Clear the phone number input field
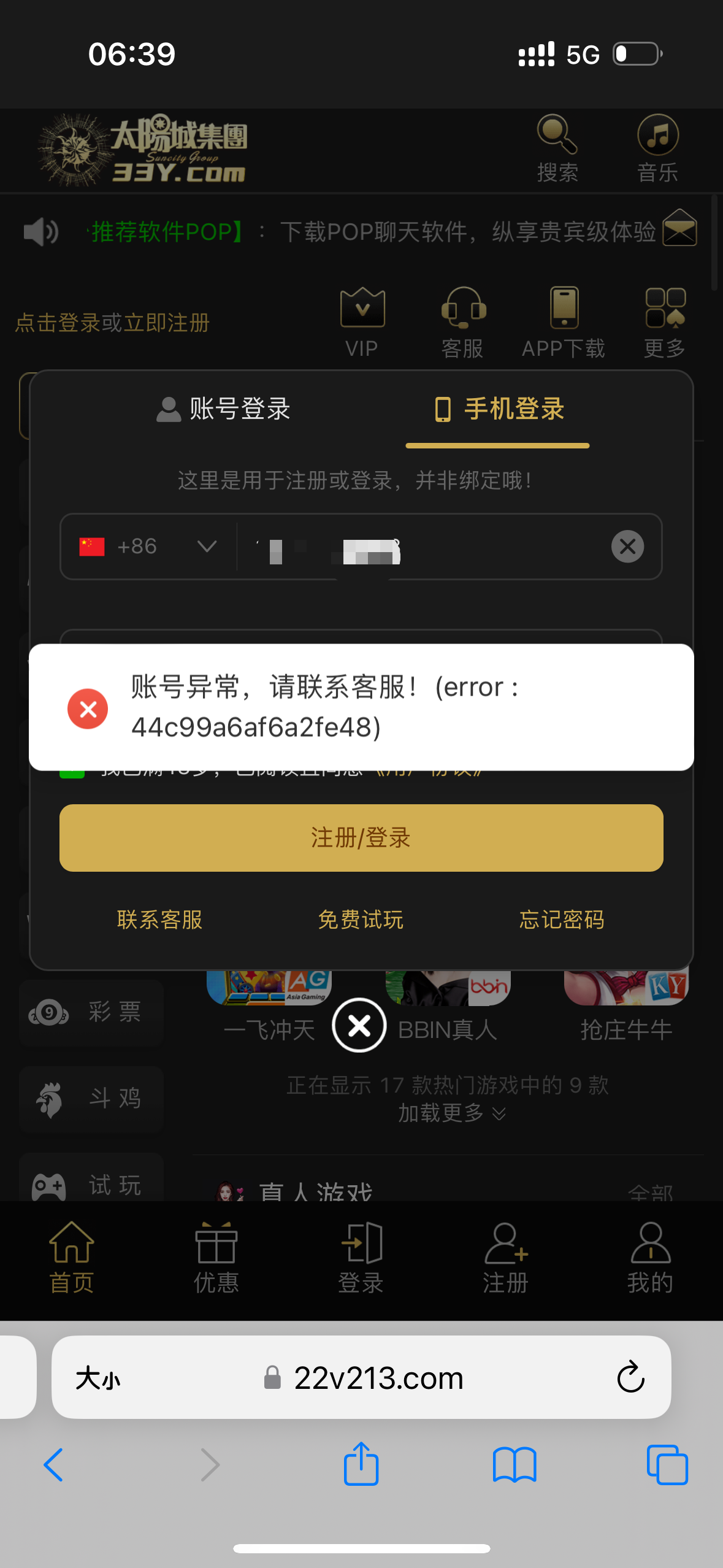This screenshot has width=723, height=1568. (627, 547)
